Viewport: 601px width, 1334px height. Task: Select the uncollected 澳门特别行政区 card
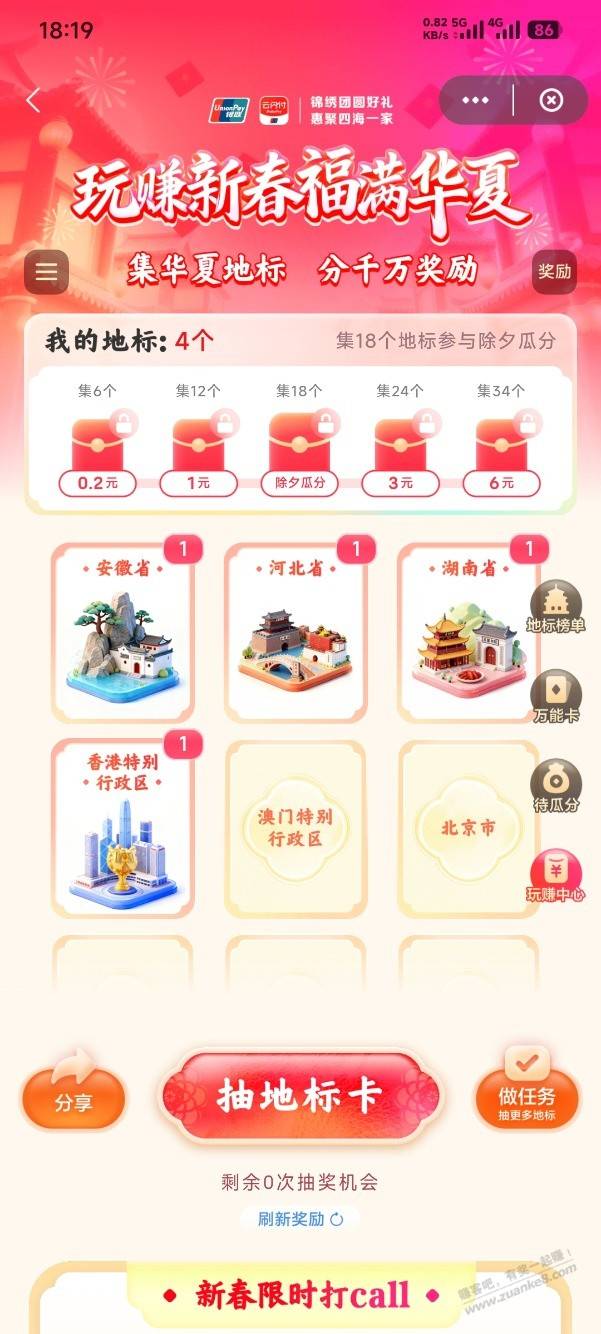(x=296, y=828)
